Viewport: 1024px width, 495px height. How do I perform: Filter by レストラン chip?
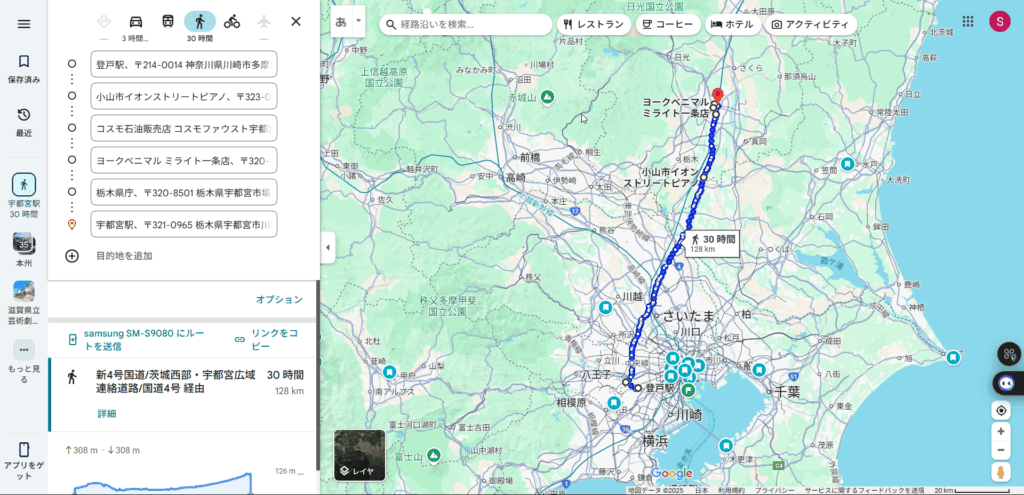[x=593, y=24]
